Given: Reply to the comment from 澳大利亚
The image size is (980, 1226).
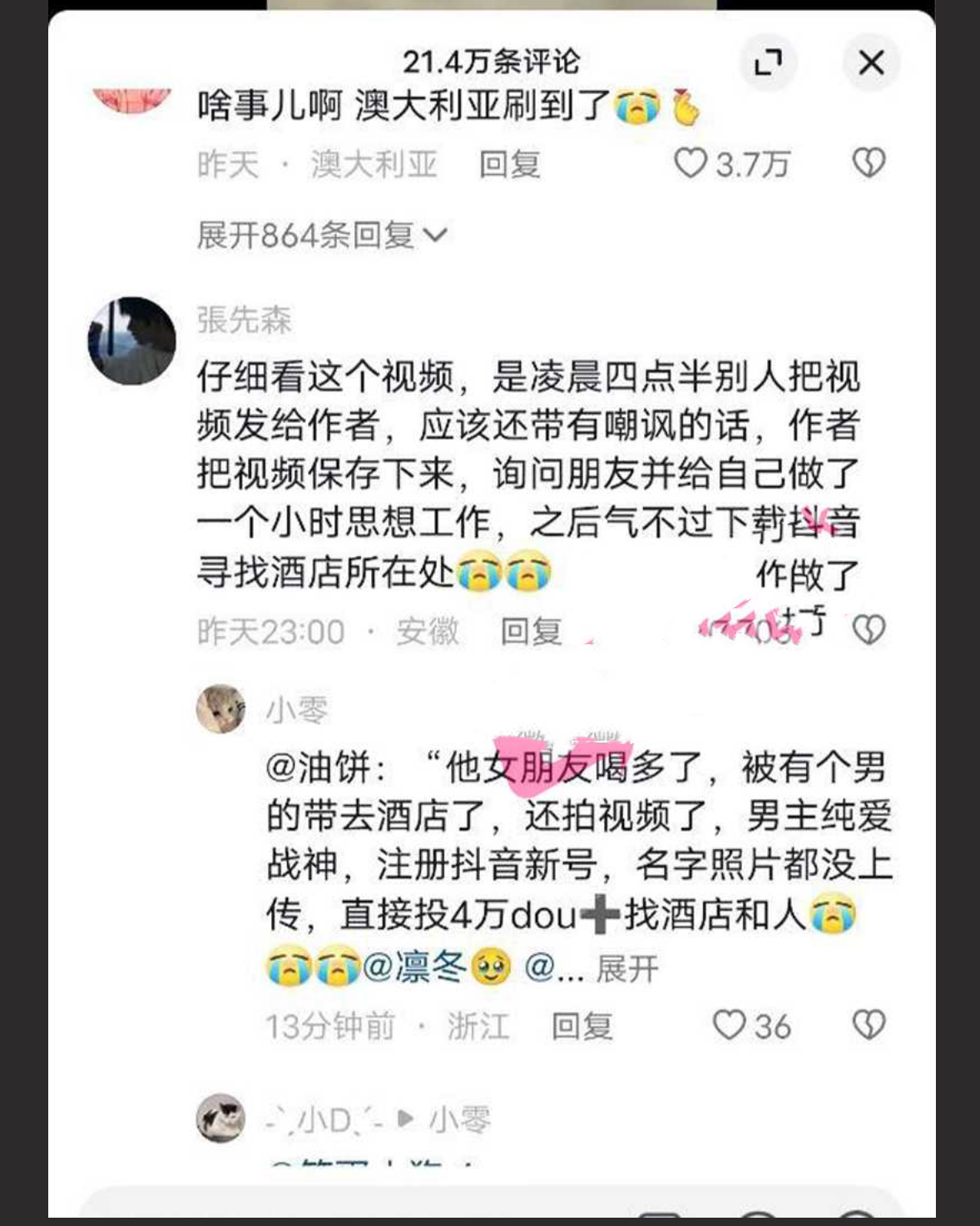Looking at the screenshot, I should click(509, 165).
